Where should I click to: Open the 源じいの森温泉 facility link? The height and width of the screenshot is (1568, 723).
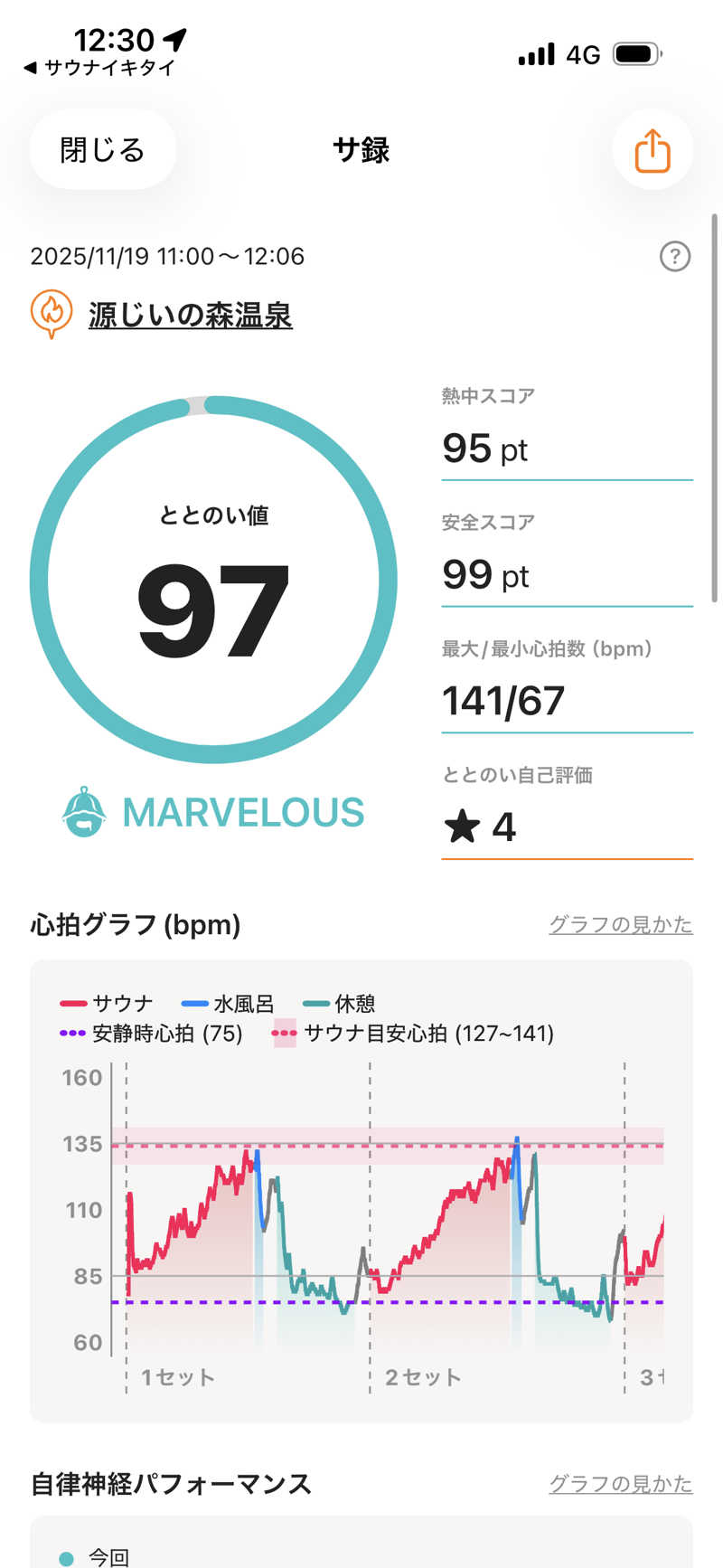(190, 315)
